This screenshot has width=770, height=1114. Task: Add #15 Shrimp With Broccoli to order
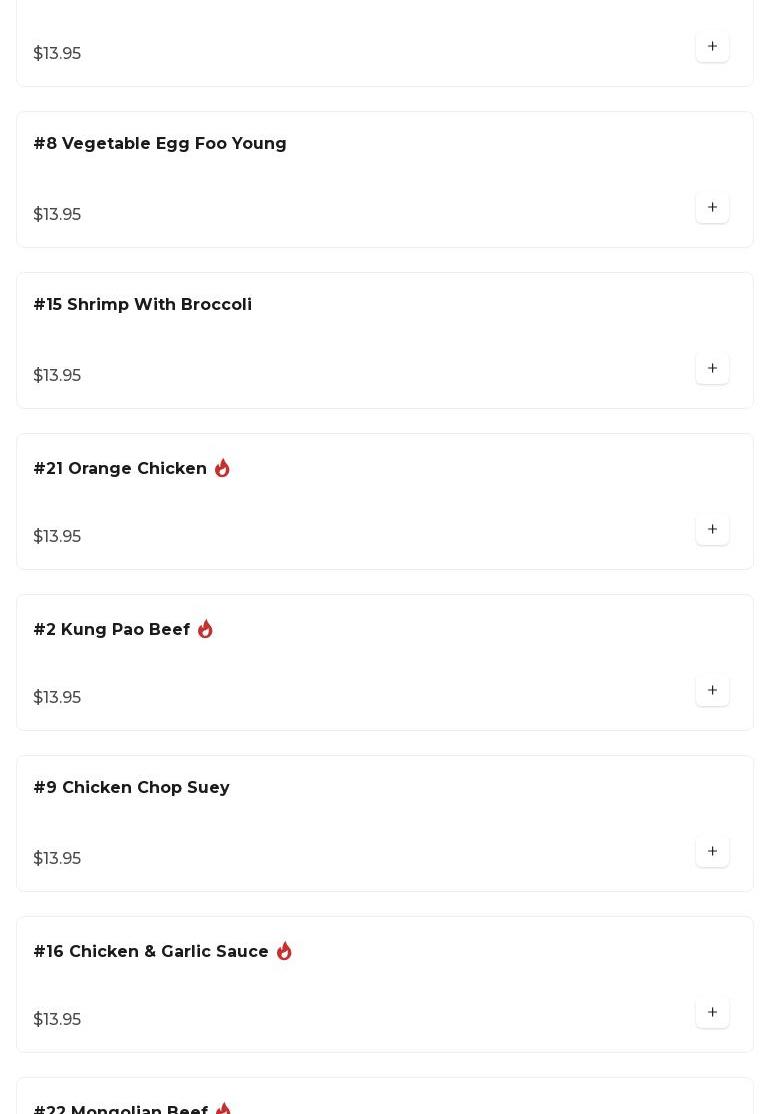click(712, 369)
